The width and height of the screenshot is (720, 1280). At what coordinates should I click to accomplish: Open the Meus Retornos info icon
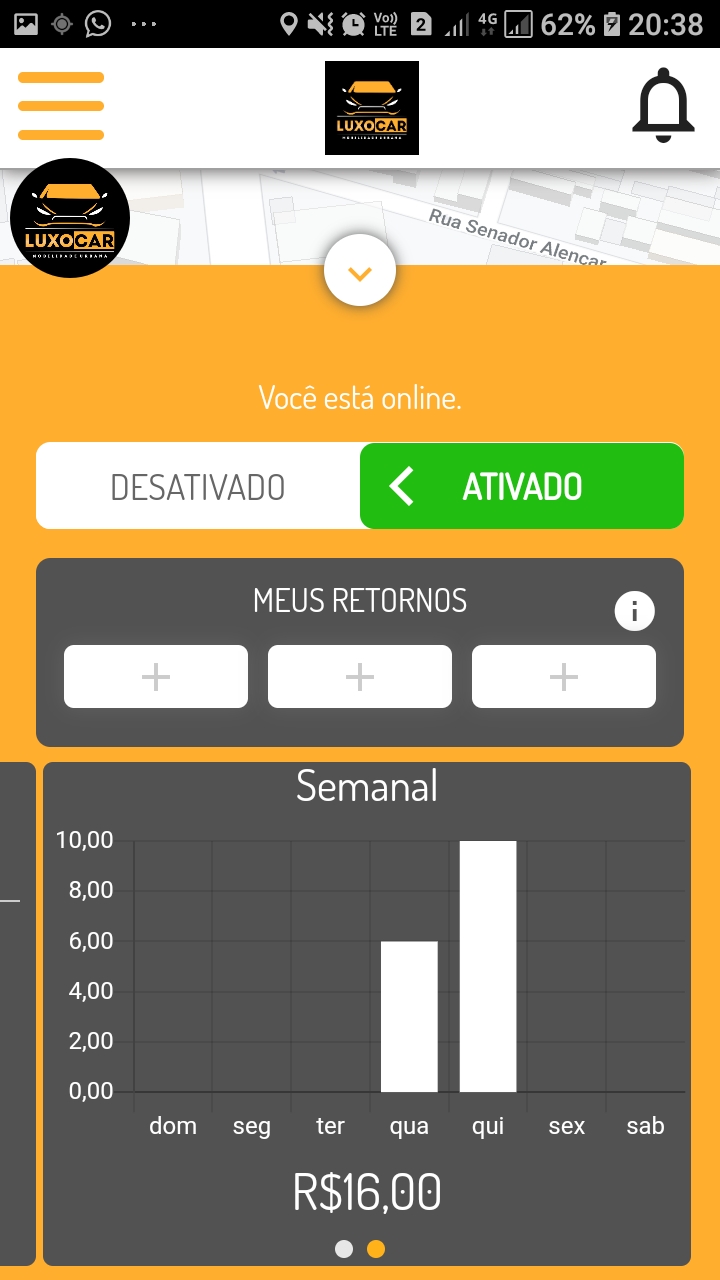634,610
